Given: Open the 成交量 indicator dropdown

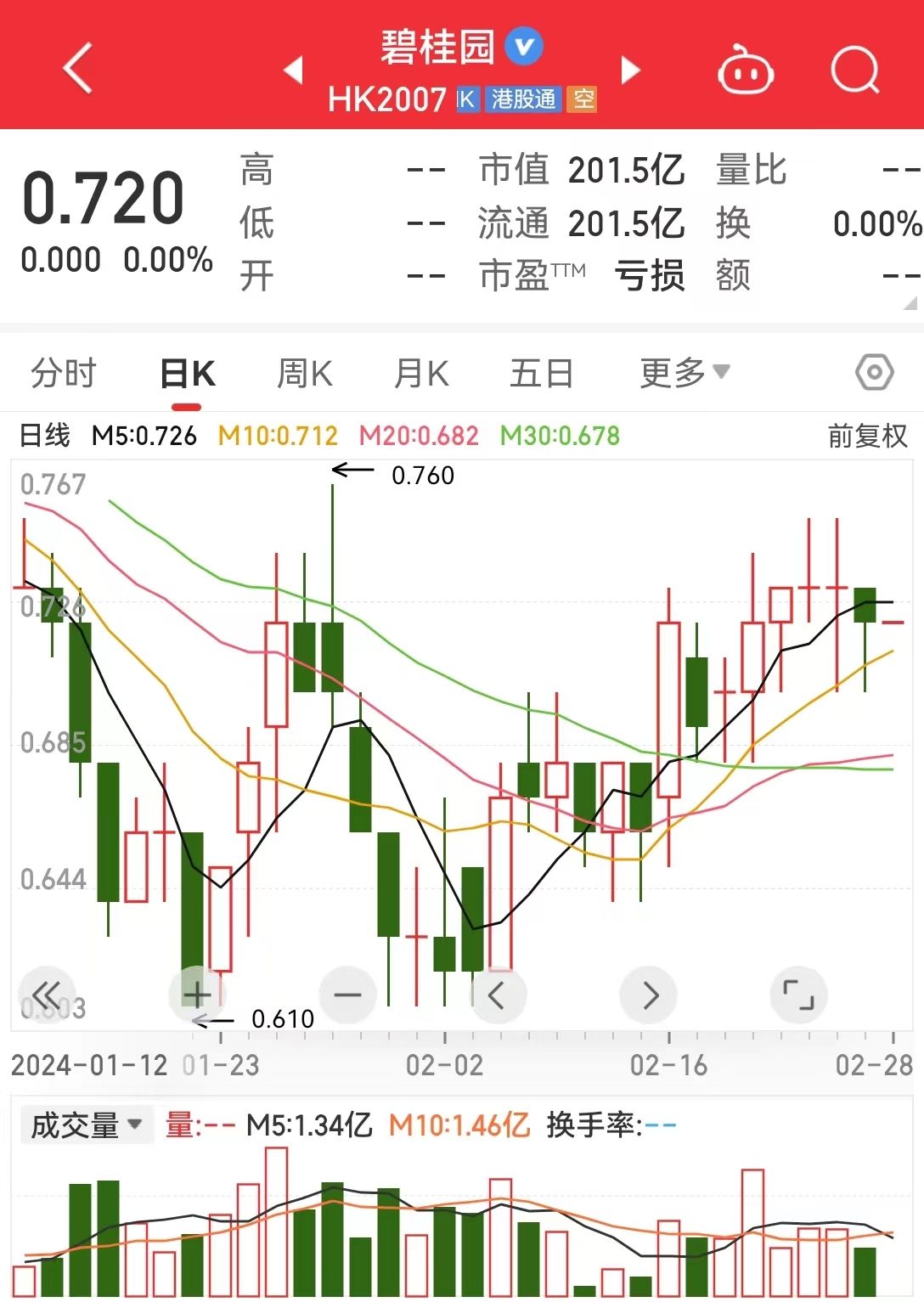Looking at the screenshot, I should coord(86,1125).
